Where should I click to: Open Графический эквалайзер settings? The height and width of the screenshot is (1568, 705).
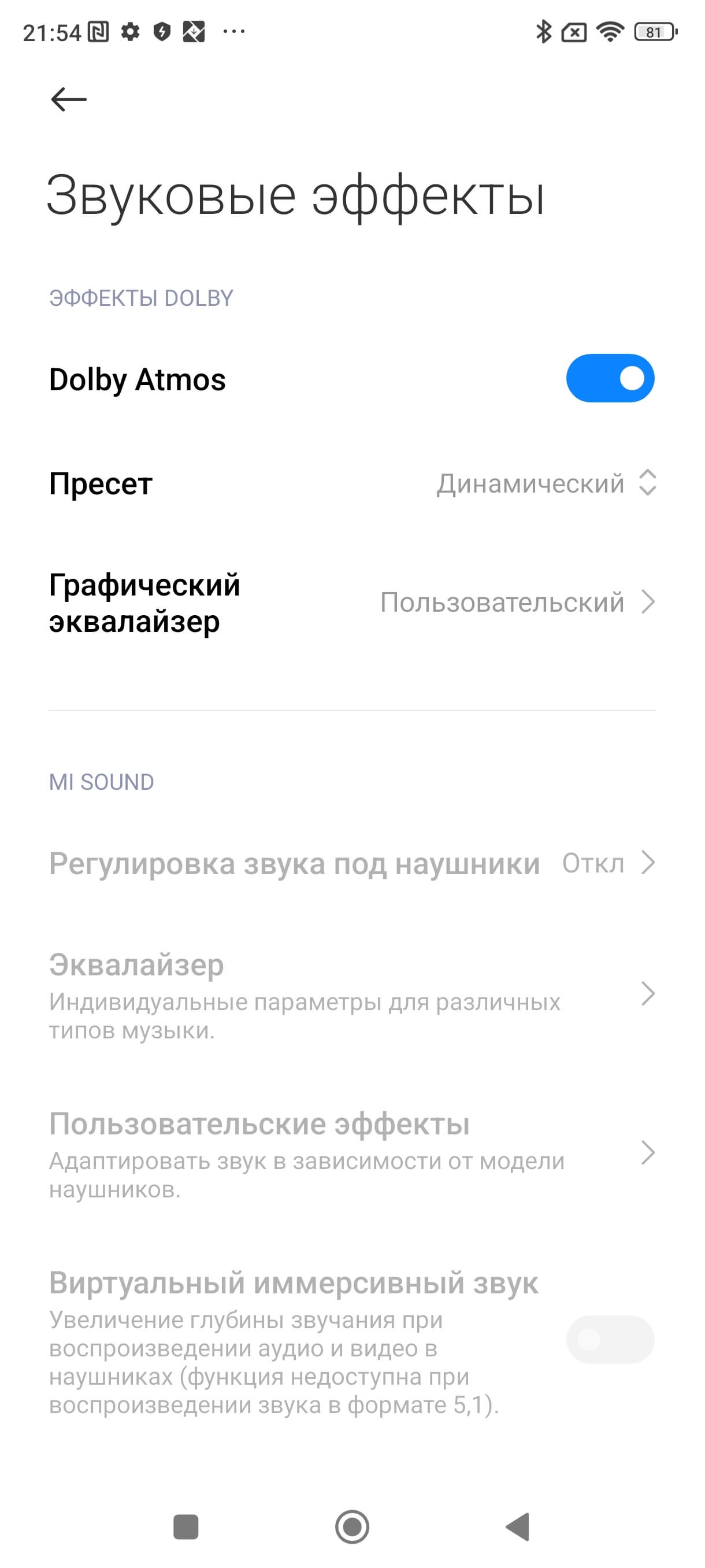[x=352, y=602]
